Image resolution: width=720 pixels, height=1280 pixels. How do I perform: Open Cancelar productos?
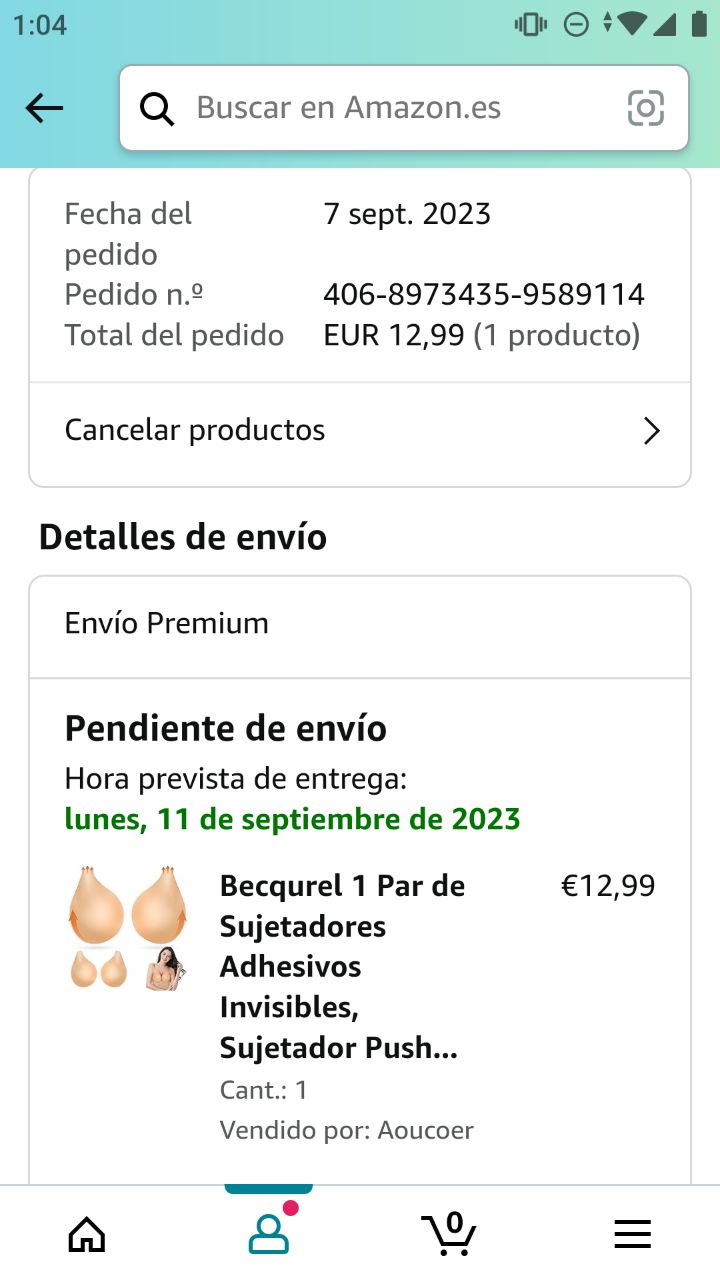360,431
